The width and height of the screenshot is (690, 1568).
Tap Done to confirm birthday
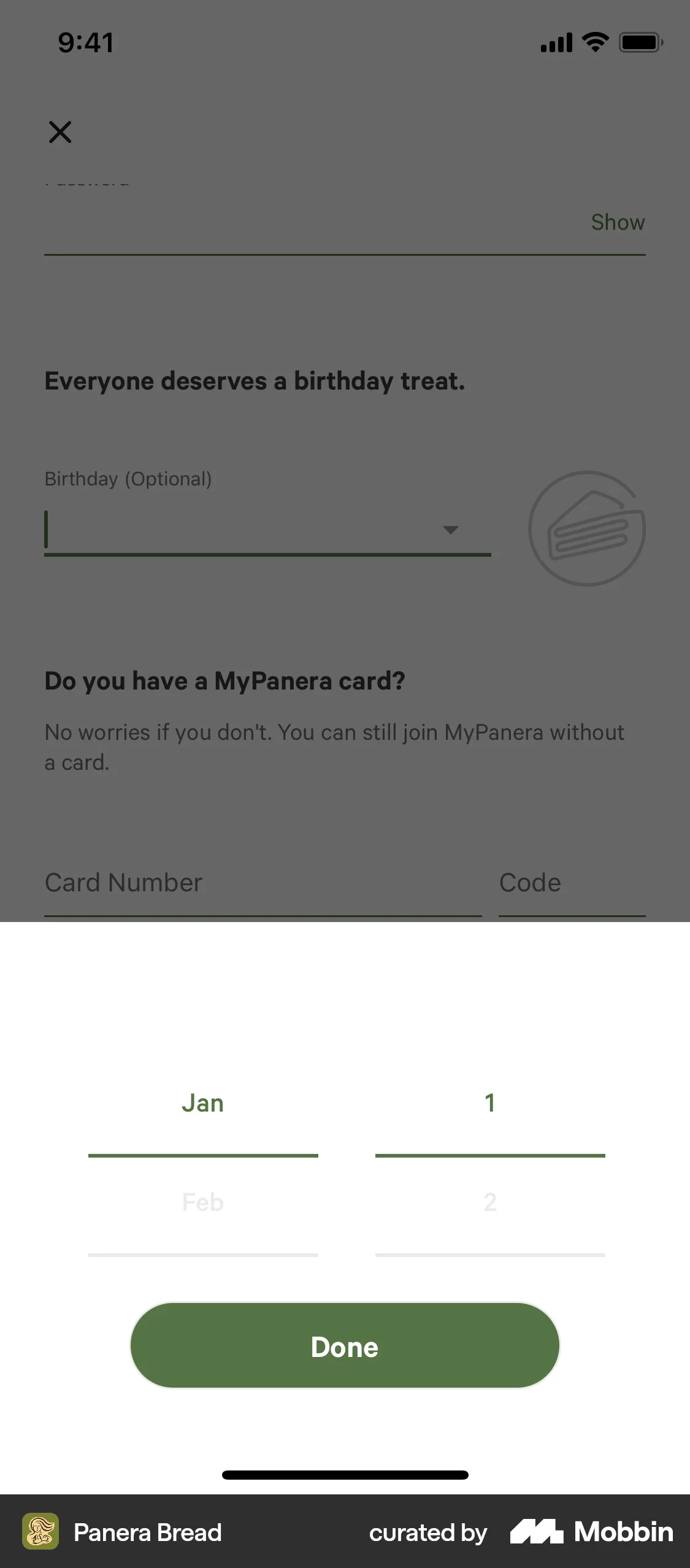point(345,1346)
